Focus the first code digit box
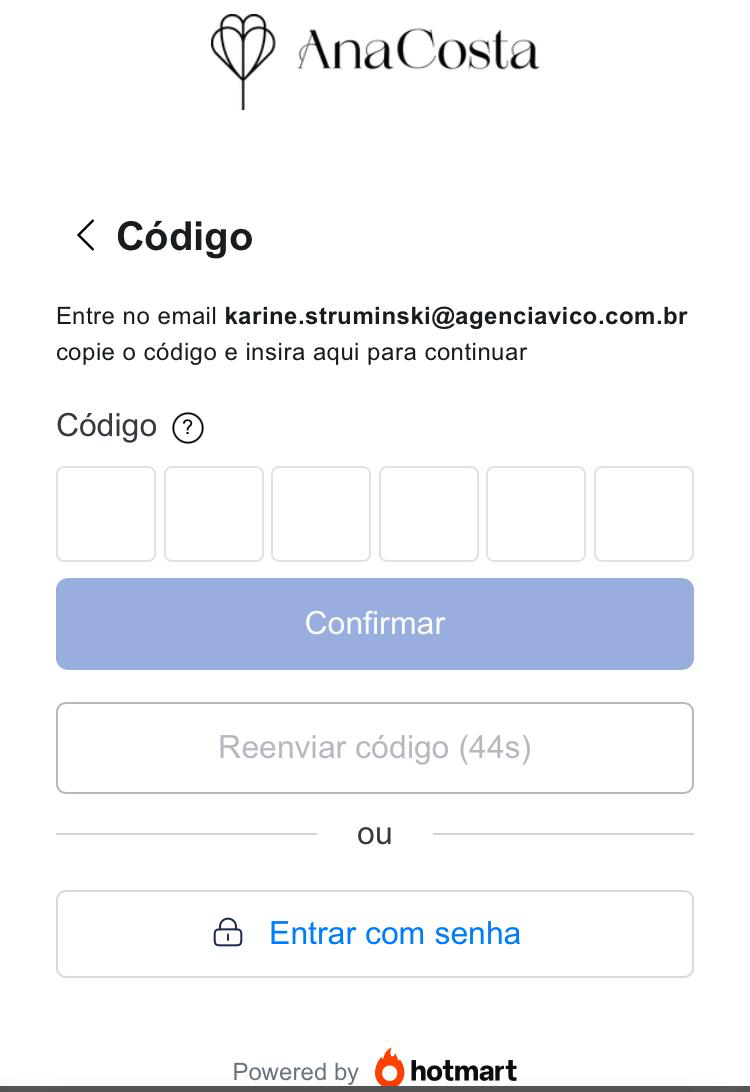The width and height of the screenshot is (750, 1092). 106,514
